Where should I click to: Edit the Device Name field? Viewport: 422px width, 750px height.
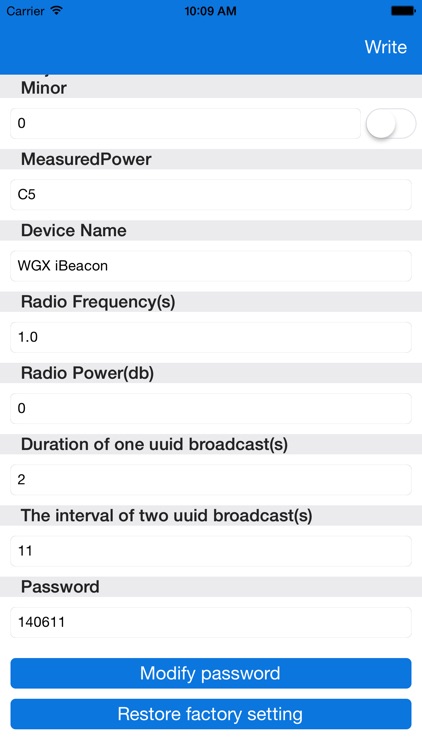211,266
